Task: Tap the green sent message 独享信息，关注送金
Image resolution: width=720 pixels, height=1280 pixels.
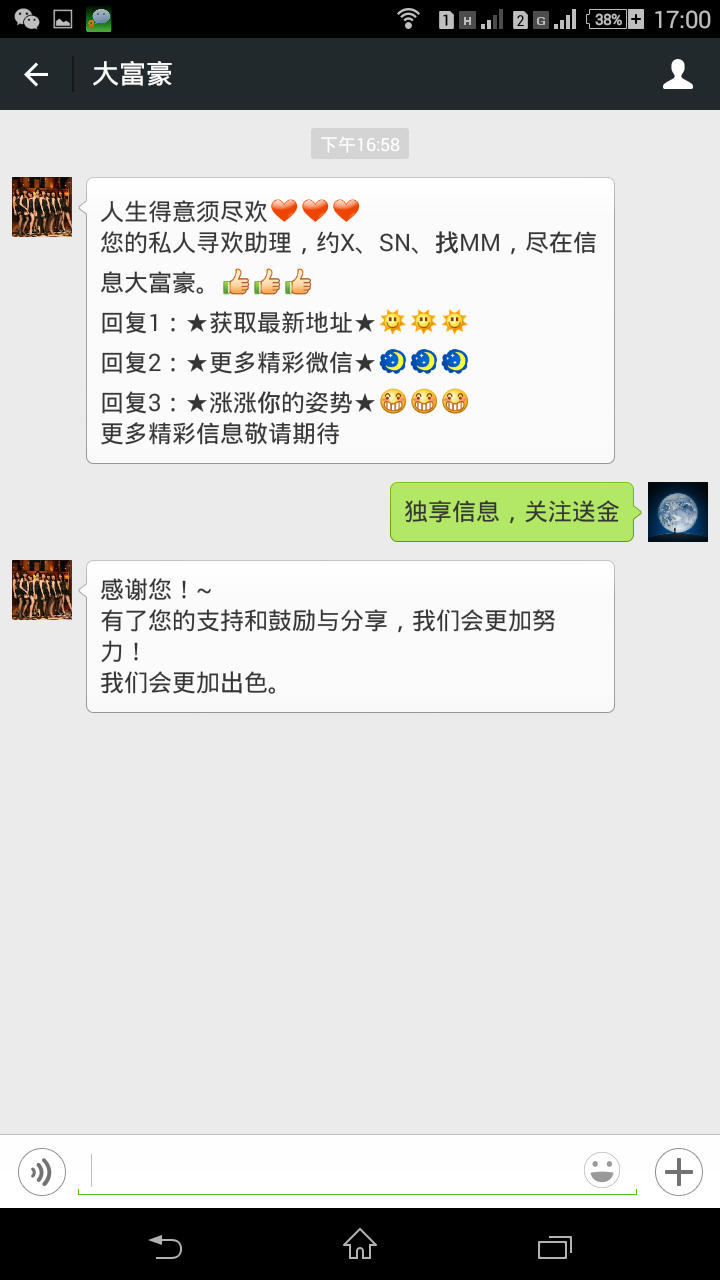Action: pos(511,511)
